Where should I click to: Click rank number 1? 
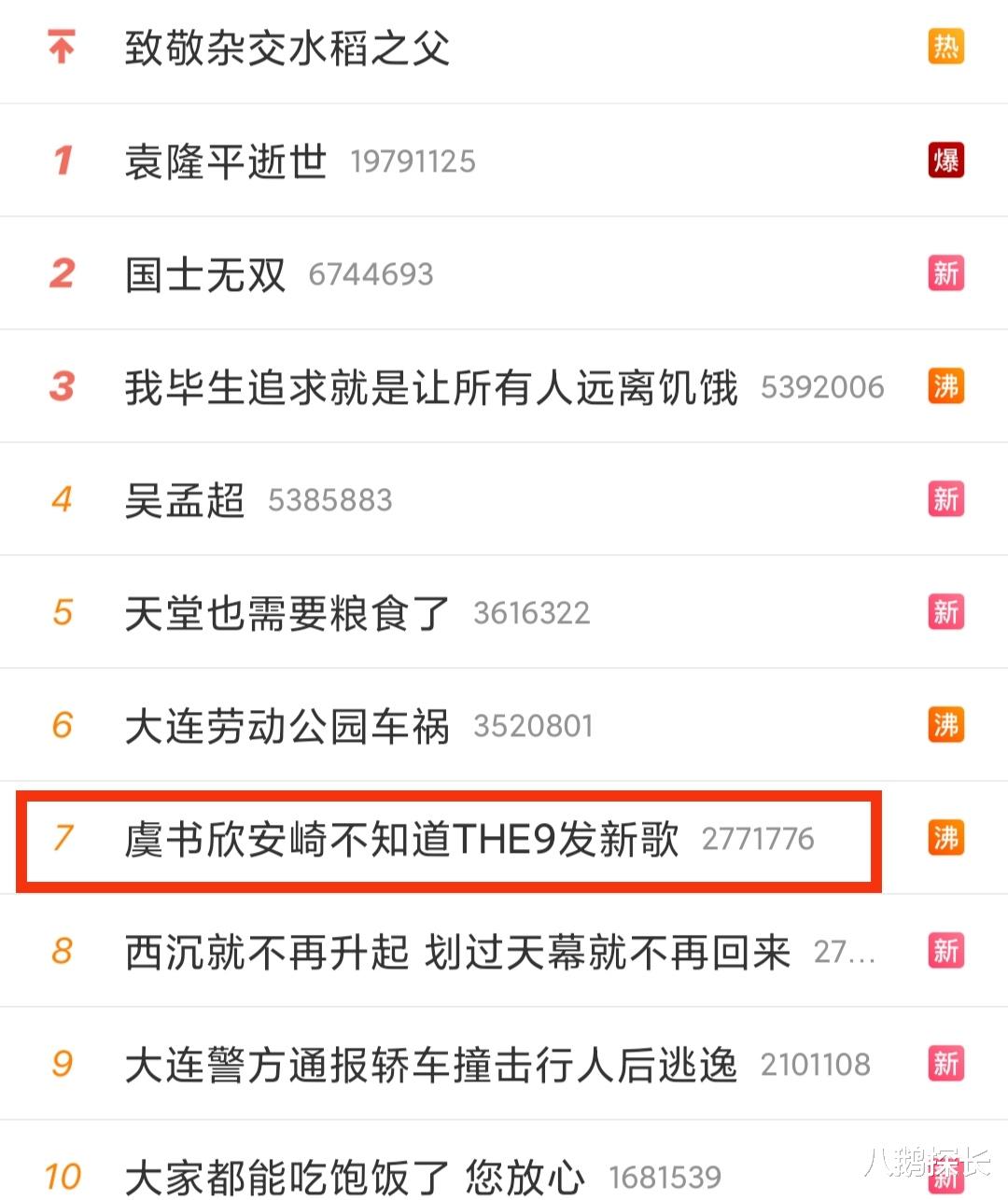point(62,160)
